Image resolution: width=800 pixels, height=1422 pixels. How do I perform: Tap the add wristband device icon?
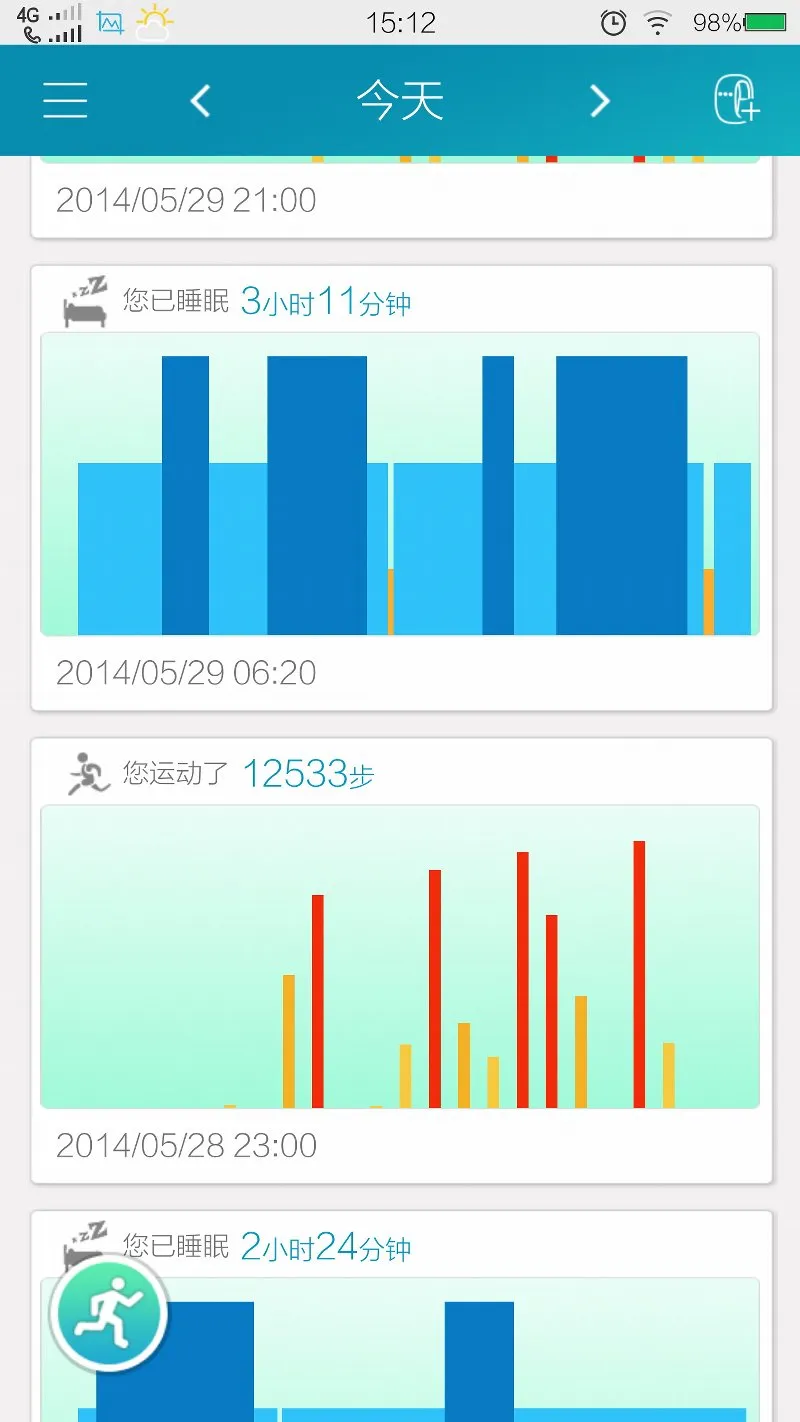point(737,100)
